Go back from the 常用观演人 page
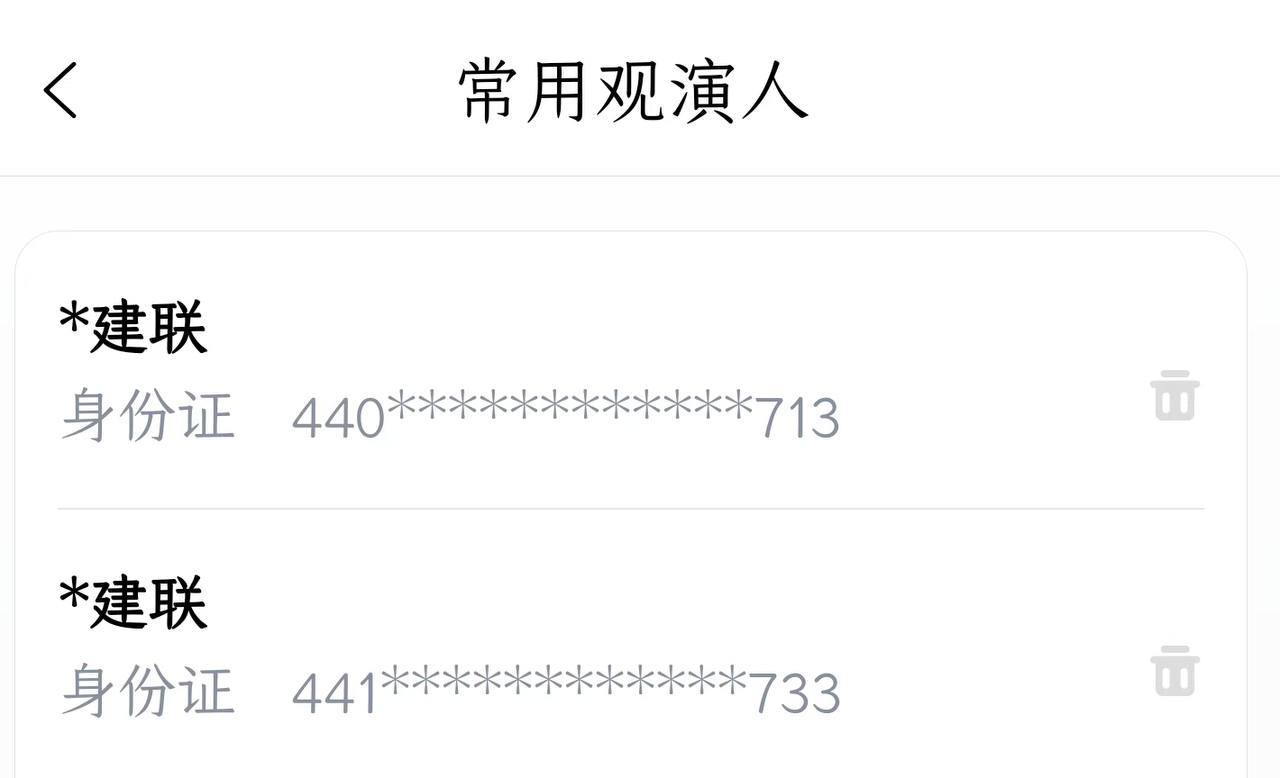The width and height of the screenshot is (1280, 778). [60, 90]
